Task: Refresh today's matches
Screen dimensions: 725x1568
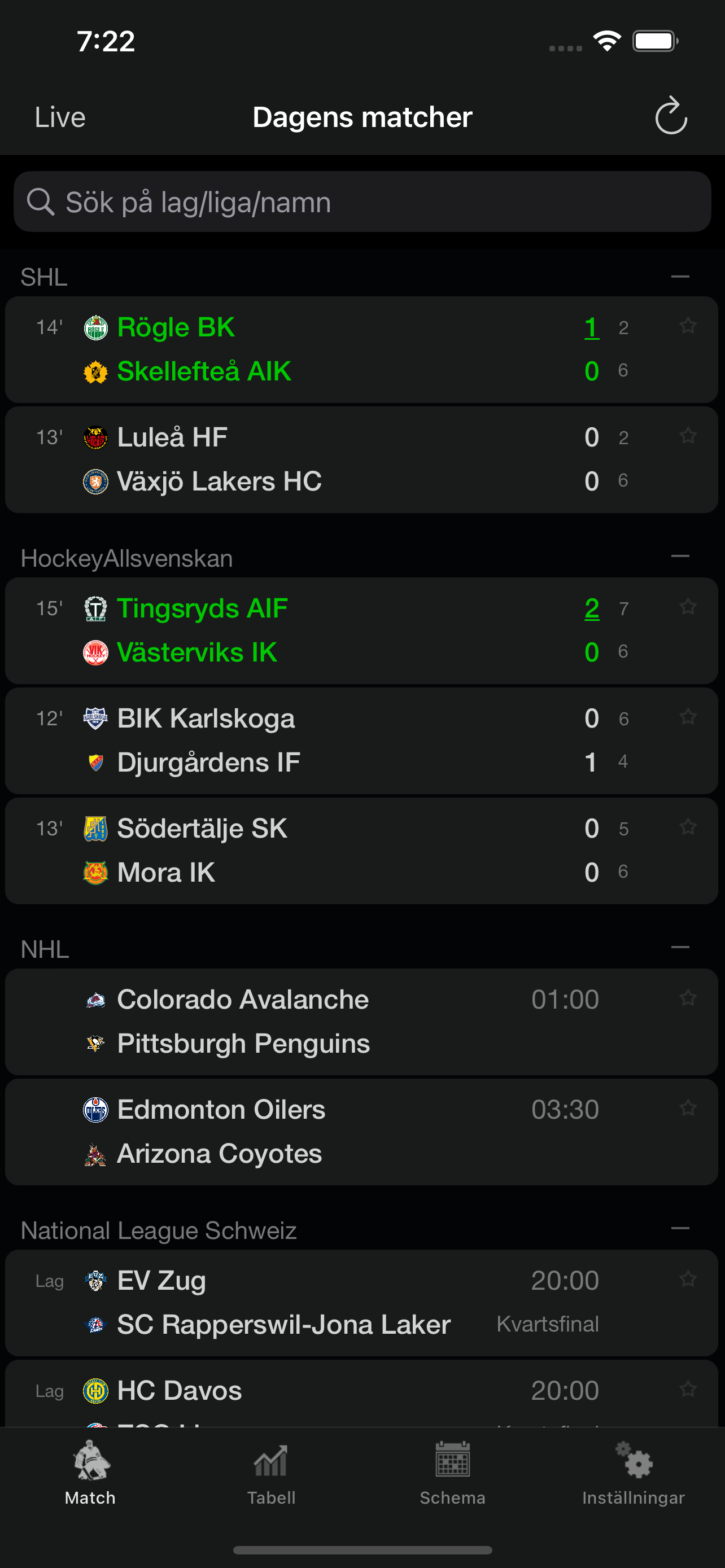Action: pos(671,116)
